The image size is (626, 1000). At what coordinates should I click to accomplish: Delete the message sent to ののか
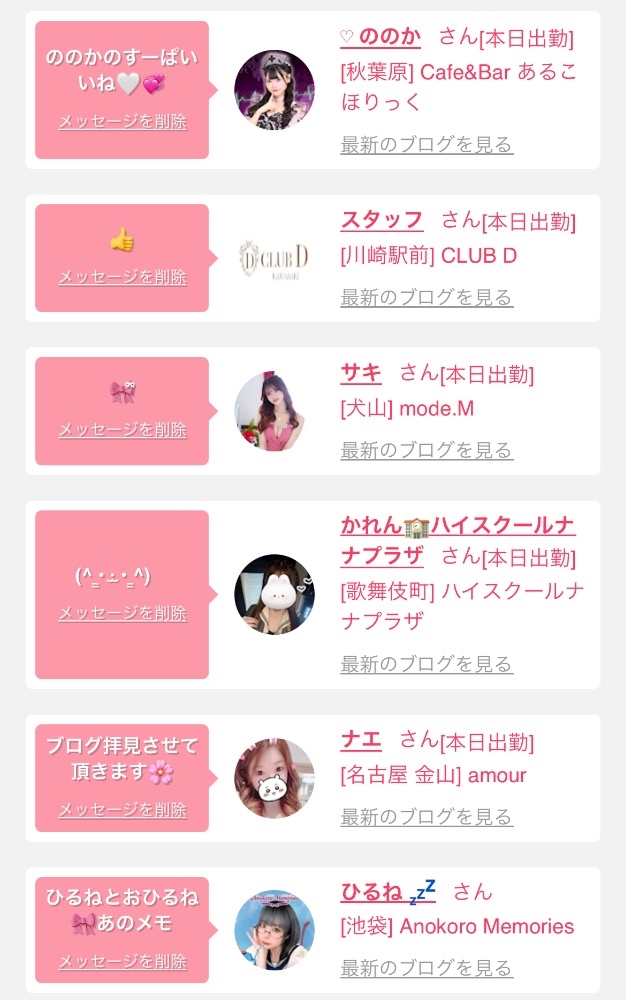[122, 122]
